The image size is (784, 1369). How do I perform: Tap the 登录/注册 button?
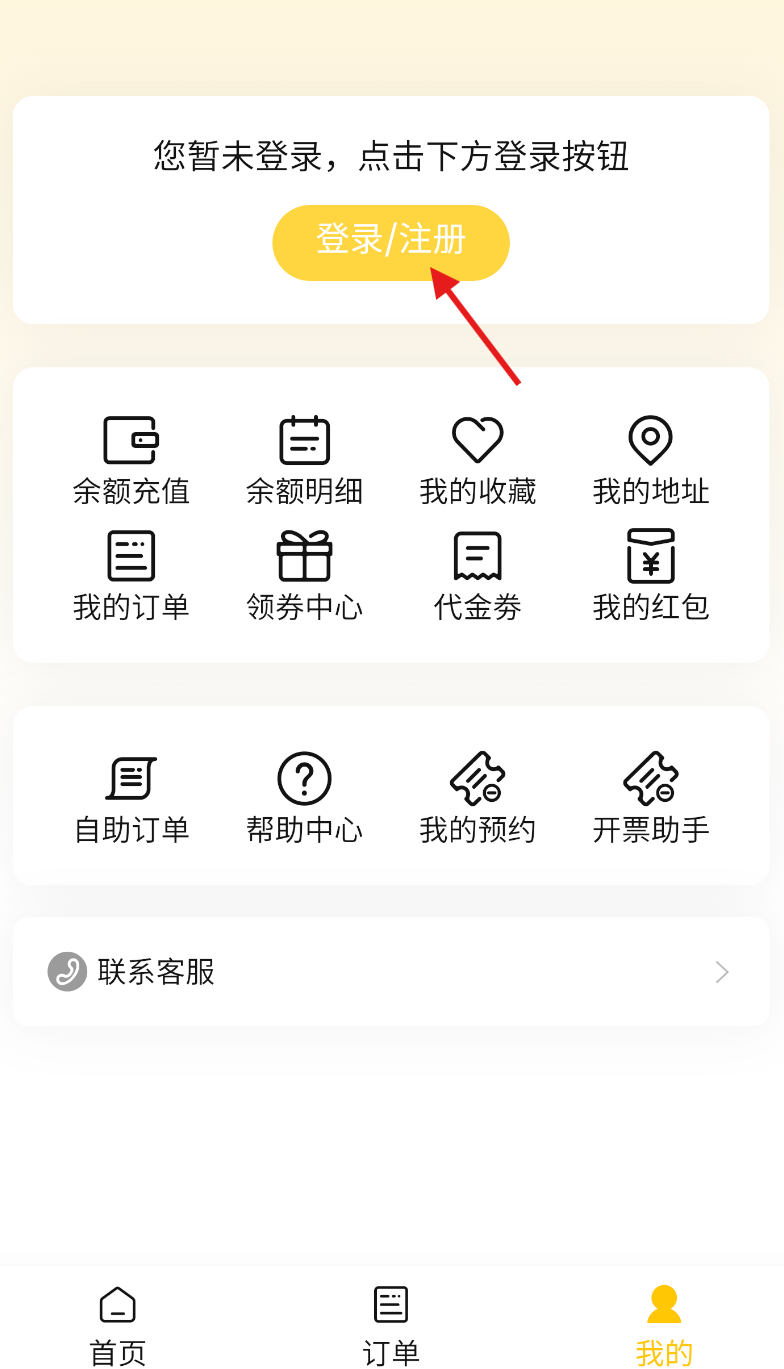coord(391,242)
